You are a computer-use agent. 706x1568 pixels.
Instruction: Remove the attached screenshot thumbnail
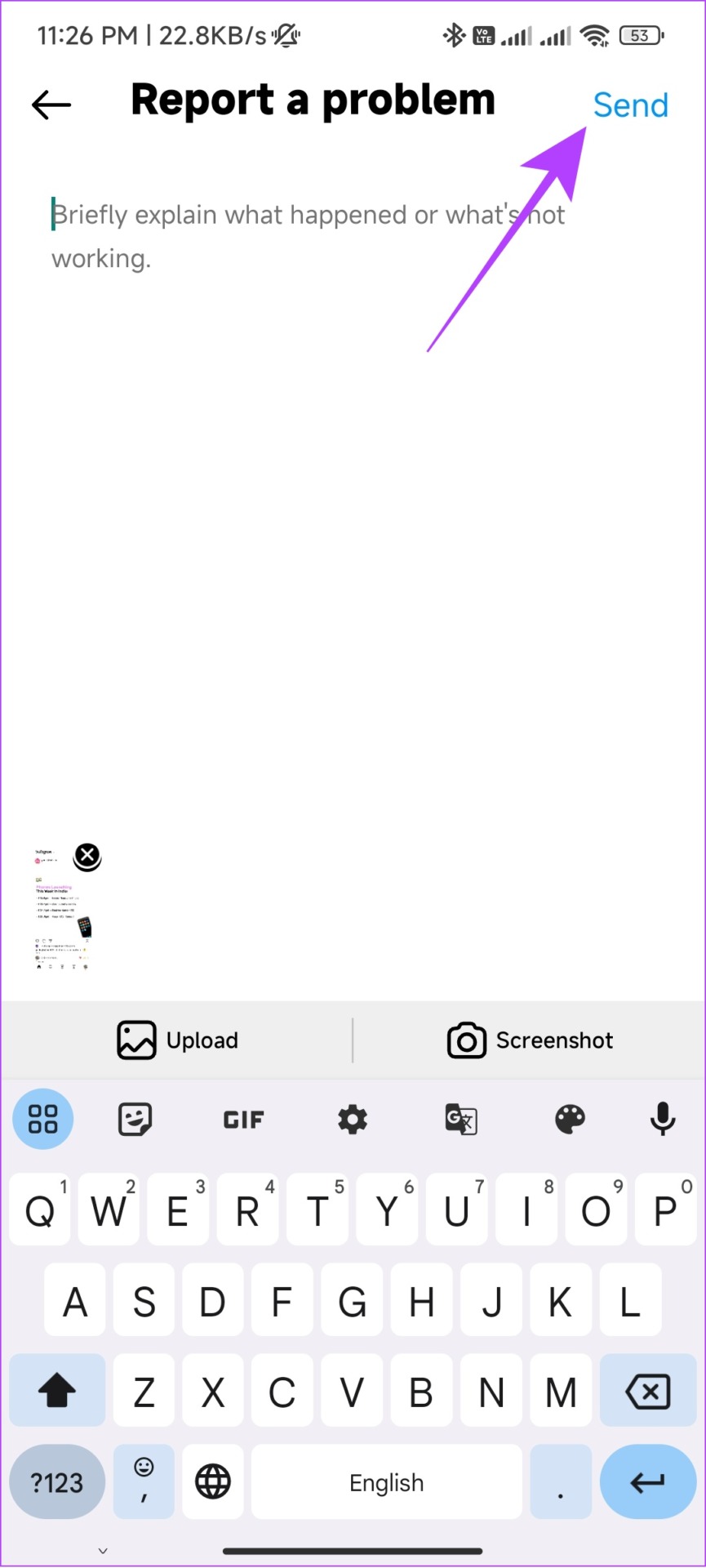(87, 857)
